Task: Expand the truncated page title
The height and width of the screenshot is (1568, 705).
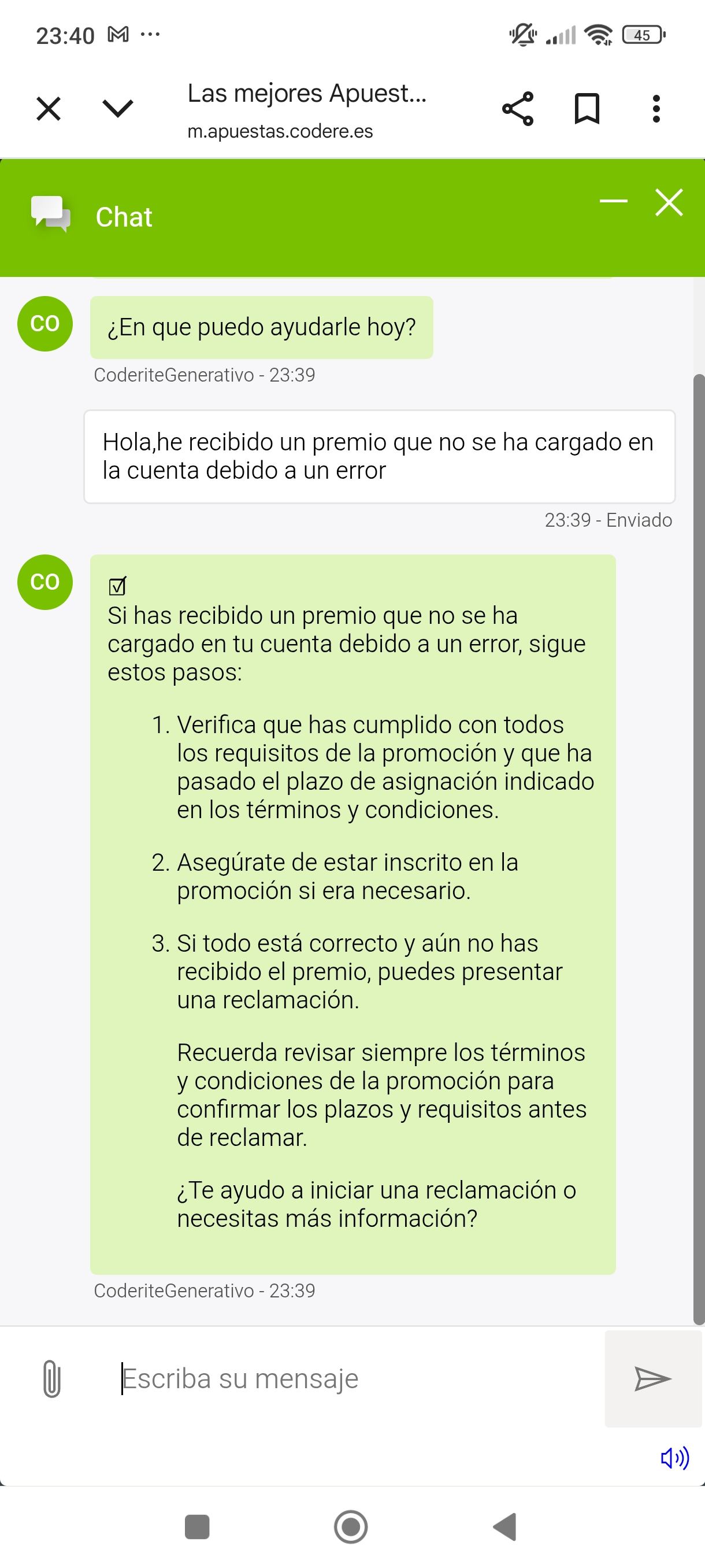Action: pyautogui.click(x=307, y=93)
